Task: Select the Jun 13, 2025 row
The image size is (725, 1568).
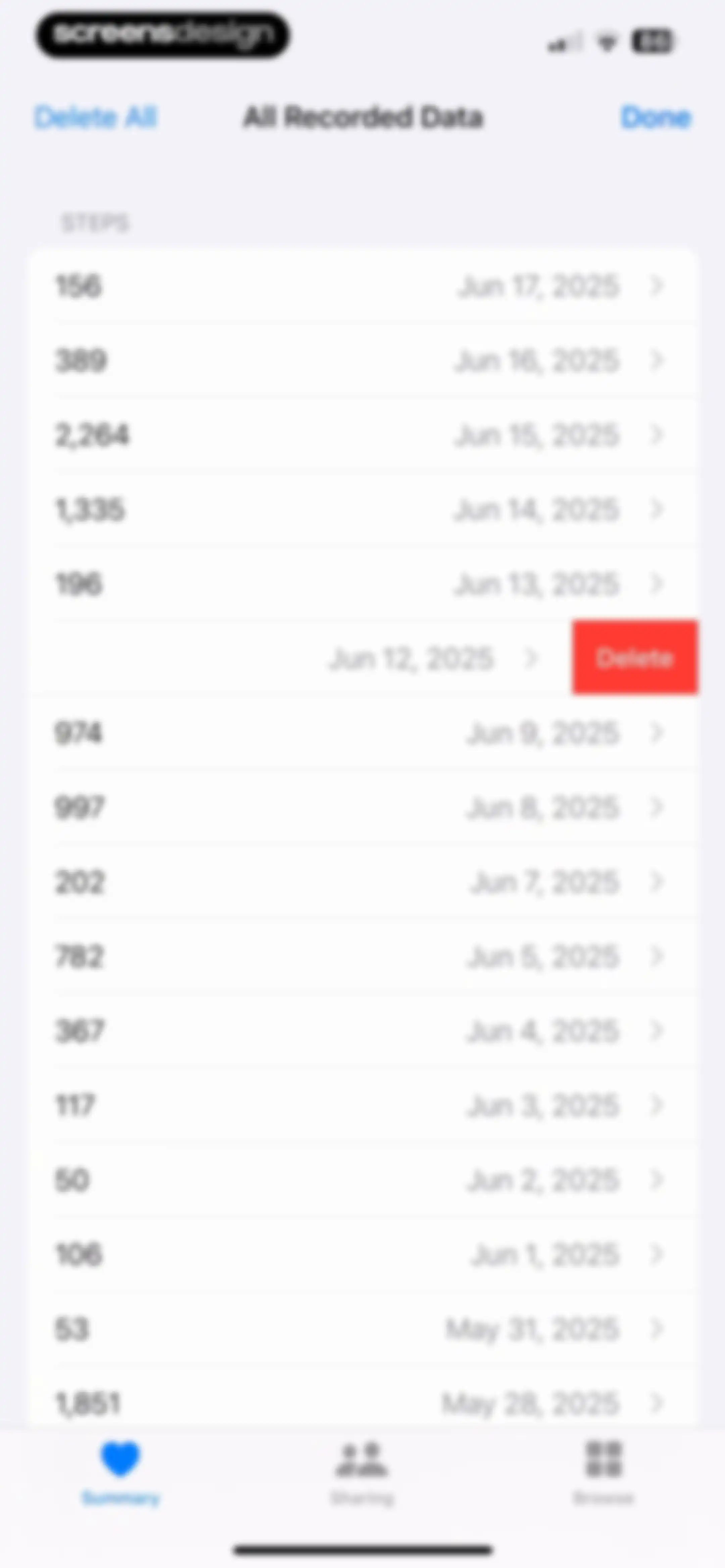Action: (x=364, y=584)
